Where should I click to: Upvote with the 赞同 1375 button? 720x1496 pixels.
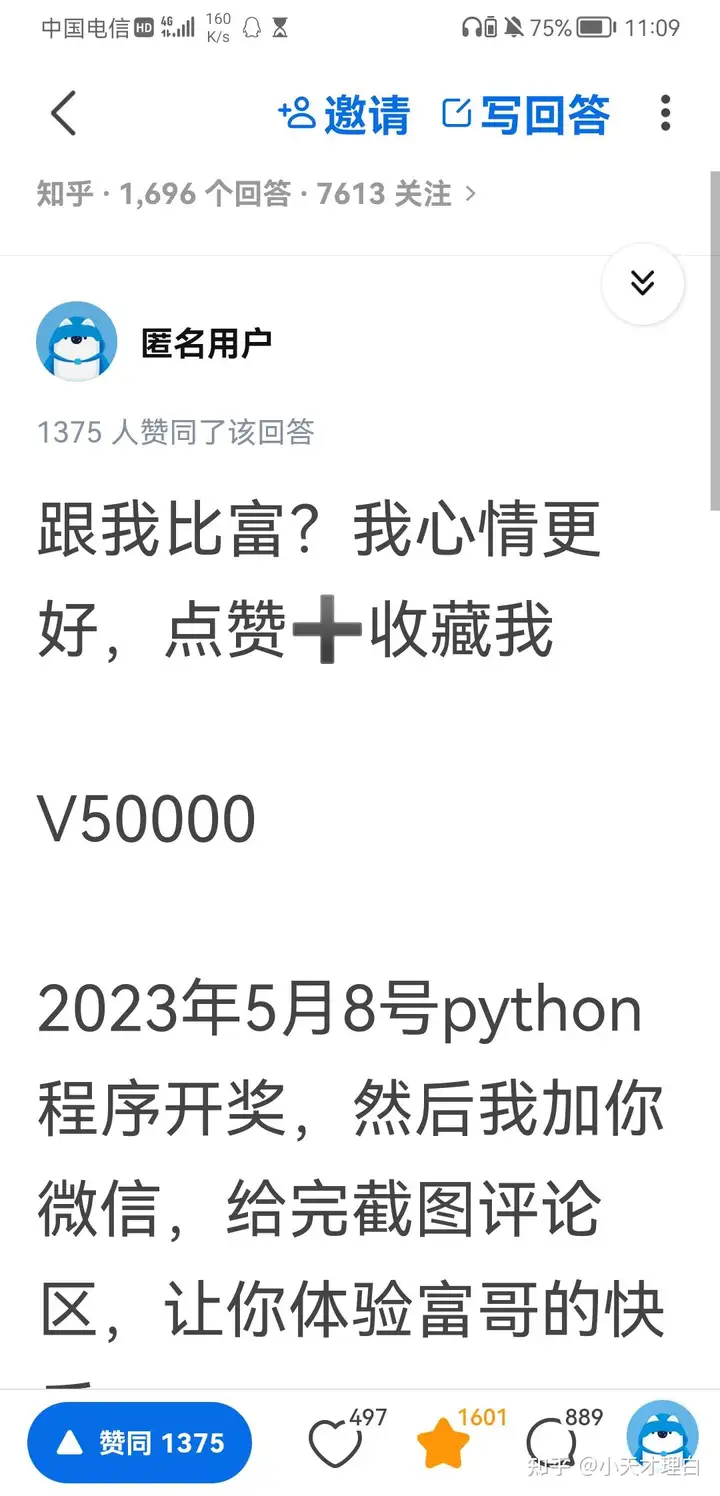tap(140, 1442)
